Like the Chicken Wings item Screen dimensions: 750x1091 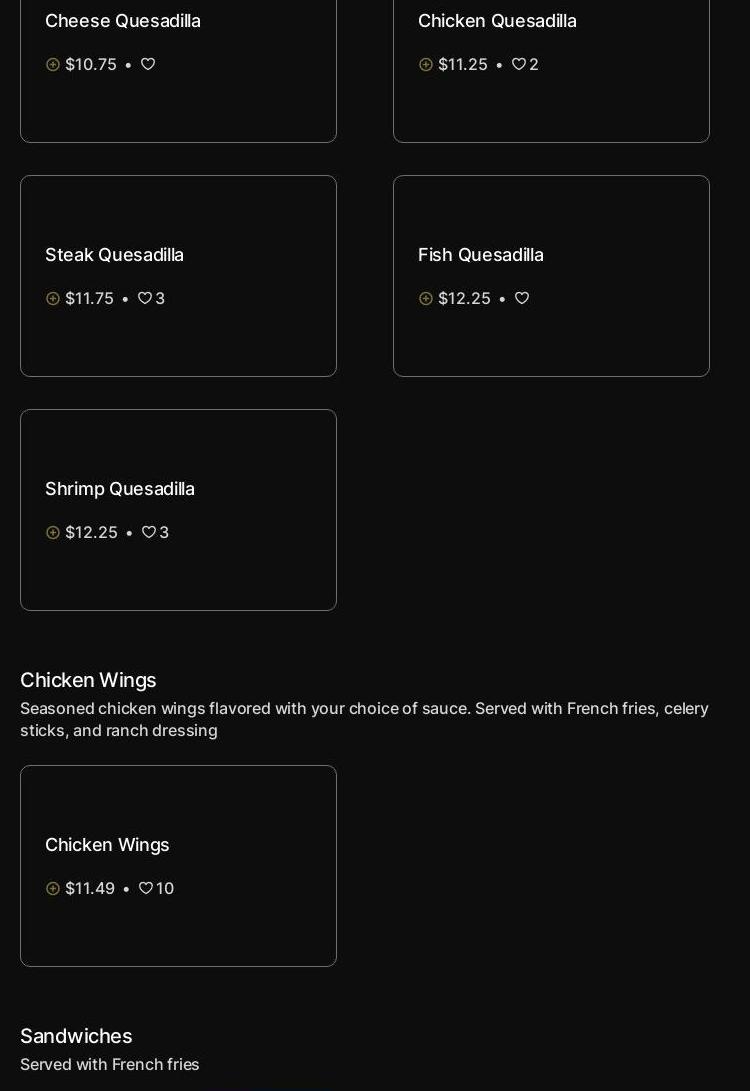pos(146,888)
